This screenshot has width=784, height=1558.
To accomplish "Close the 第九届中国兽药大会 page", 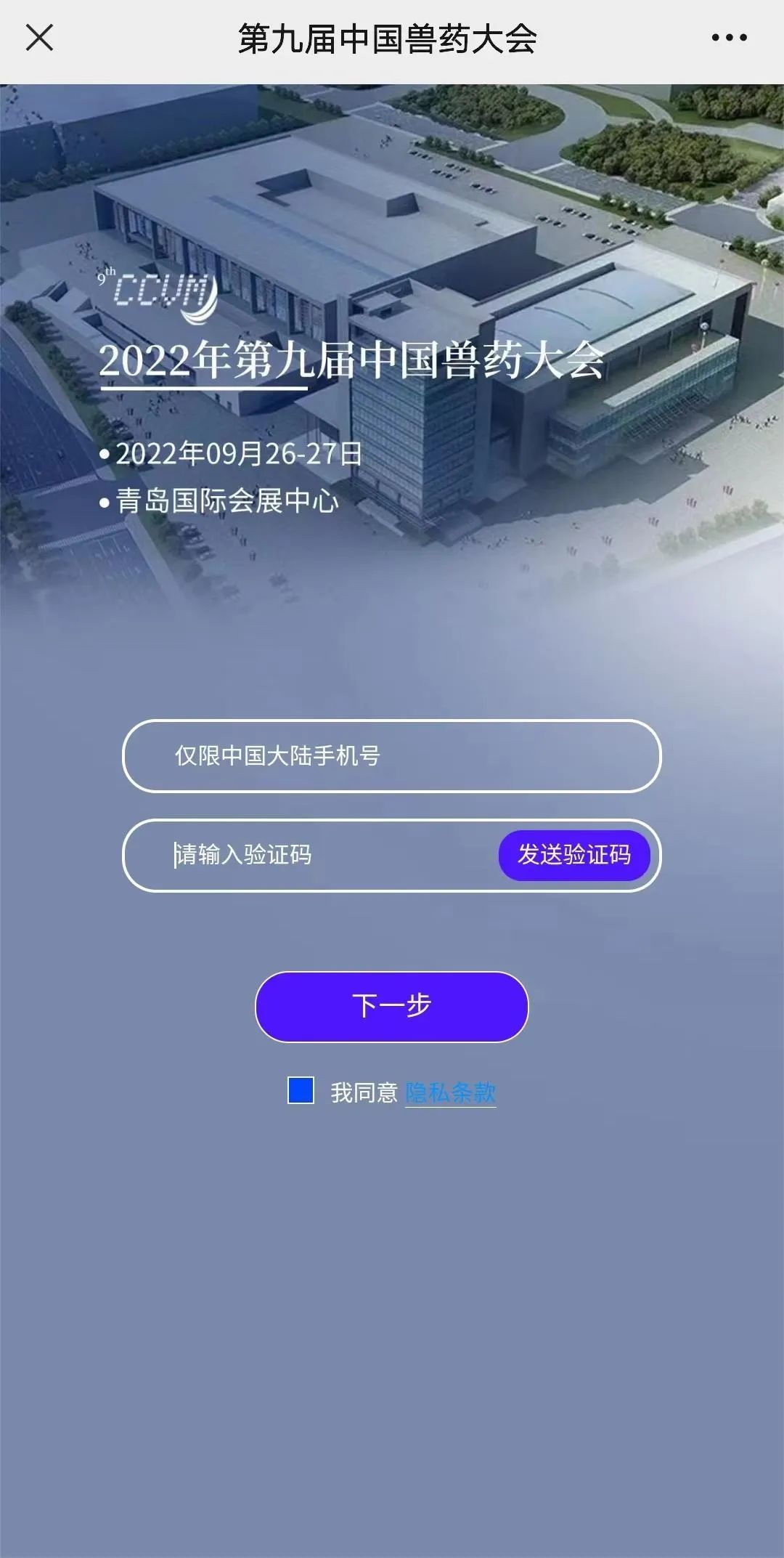I will [x=39, y=38].
